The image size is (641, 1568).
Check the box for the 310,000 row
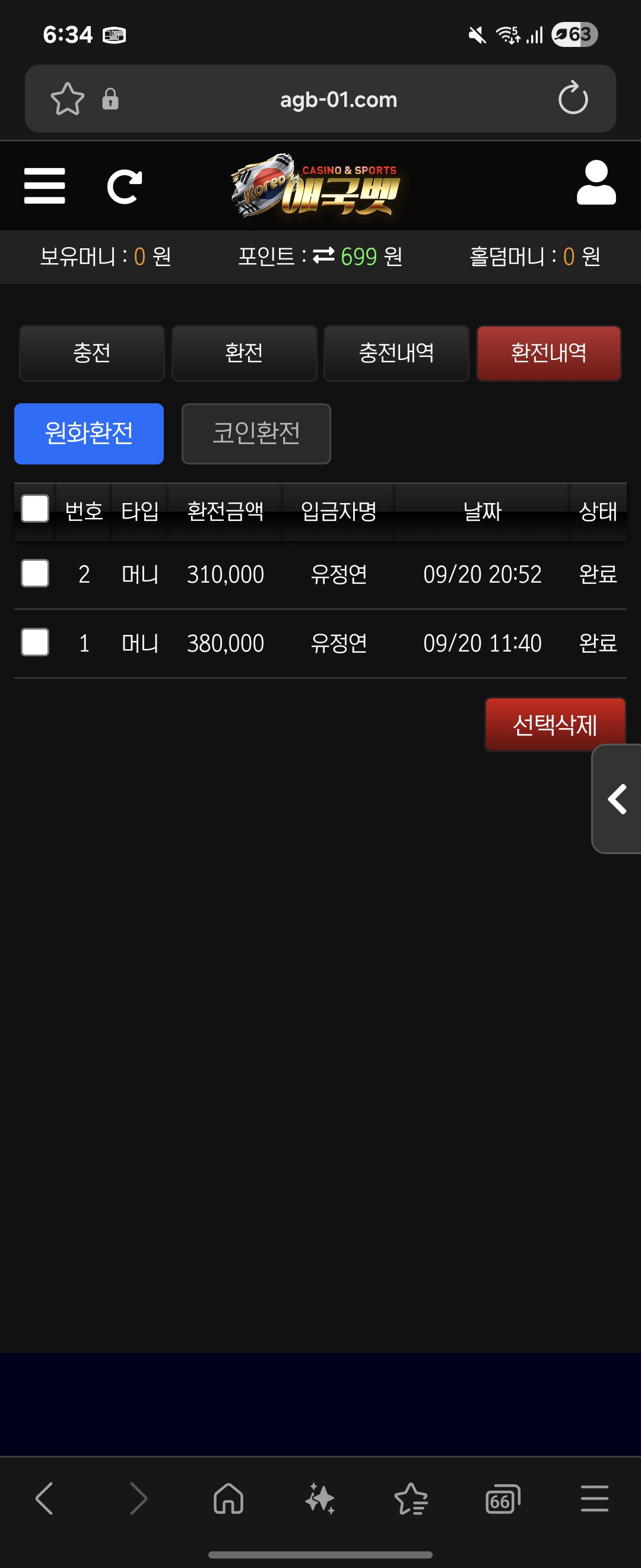tap(35, 573)
